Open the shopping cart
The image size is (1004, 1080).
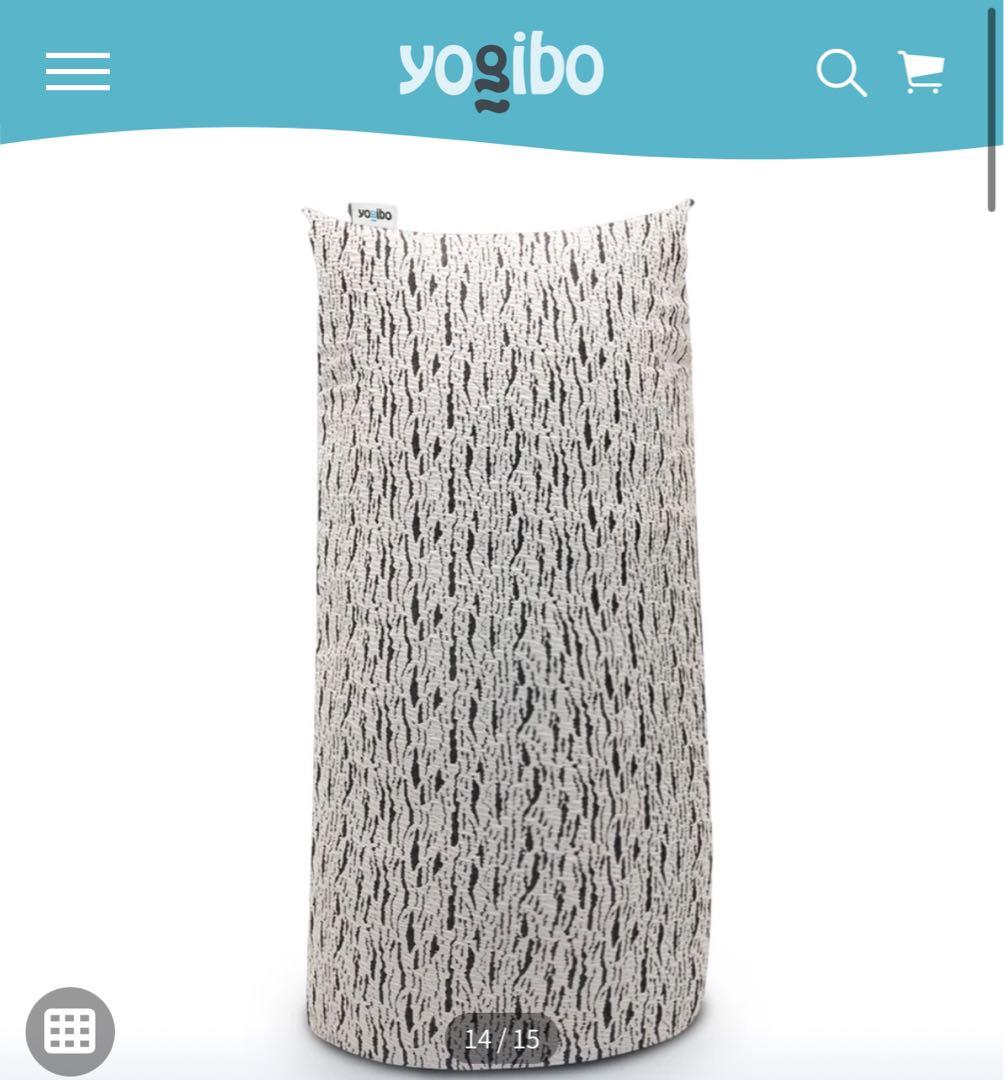pyautogui.click(x=921, y=72)
